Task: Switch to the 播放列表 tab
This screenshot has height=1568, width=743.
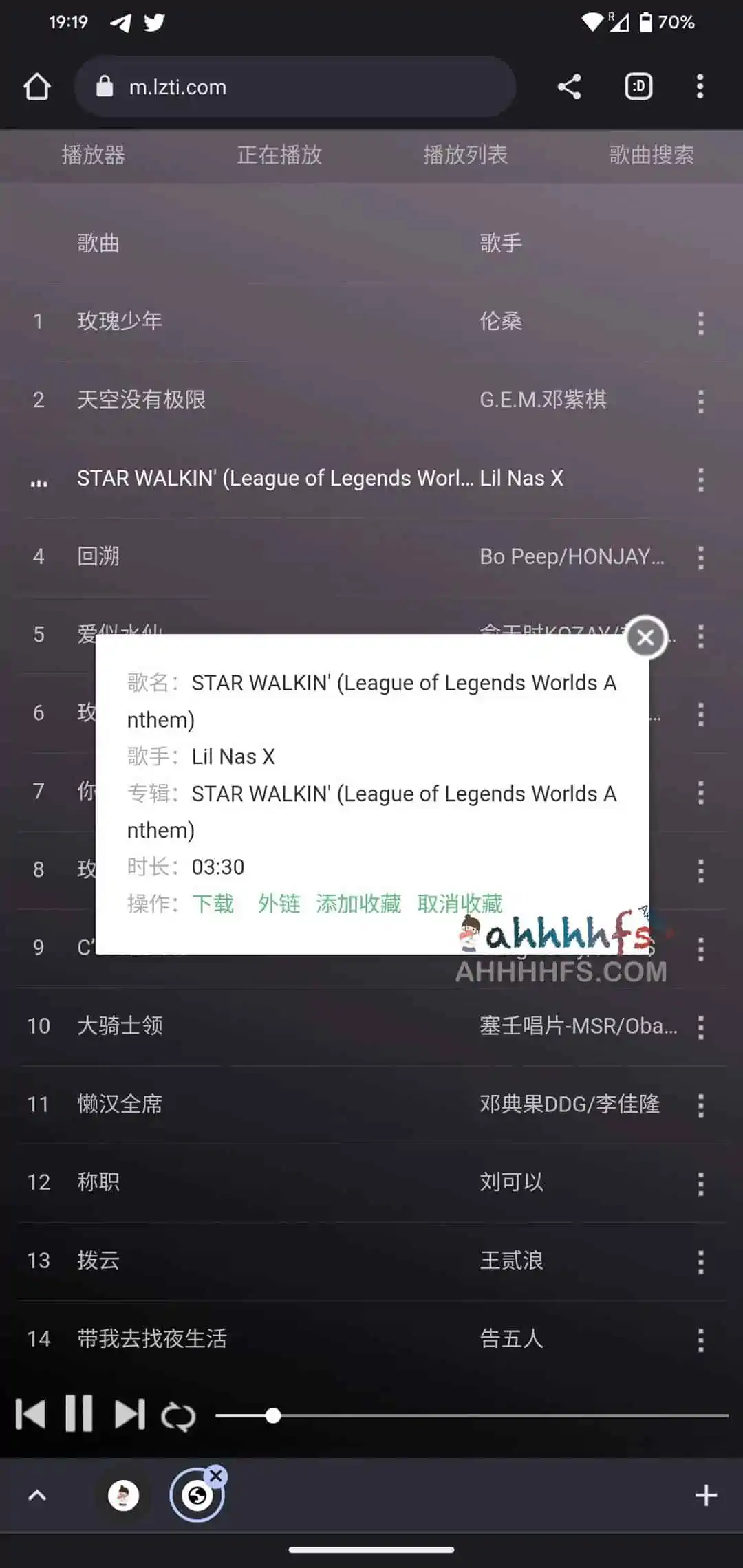Action: 465,155
